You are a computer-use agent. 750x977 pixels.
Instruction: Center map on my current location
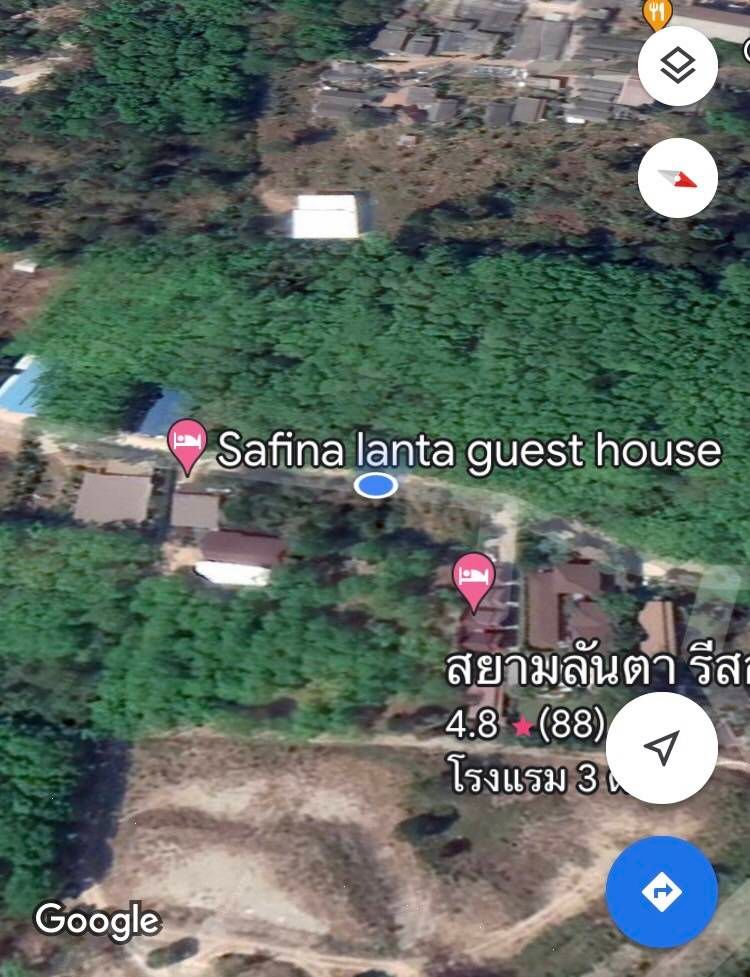pyautogui.click(x=661, y=747)
